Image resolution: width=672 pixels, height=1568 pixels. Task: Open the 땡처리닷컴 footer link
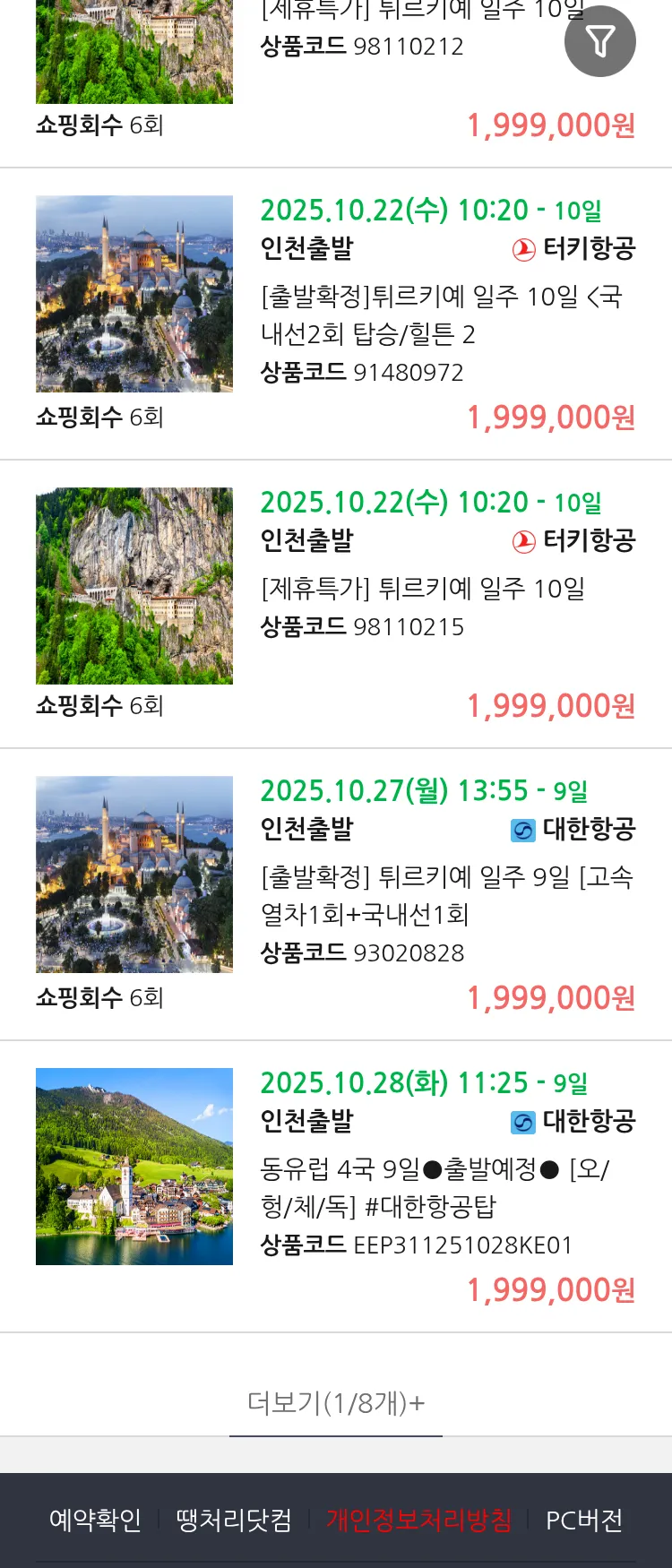click(234, 1520)
